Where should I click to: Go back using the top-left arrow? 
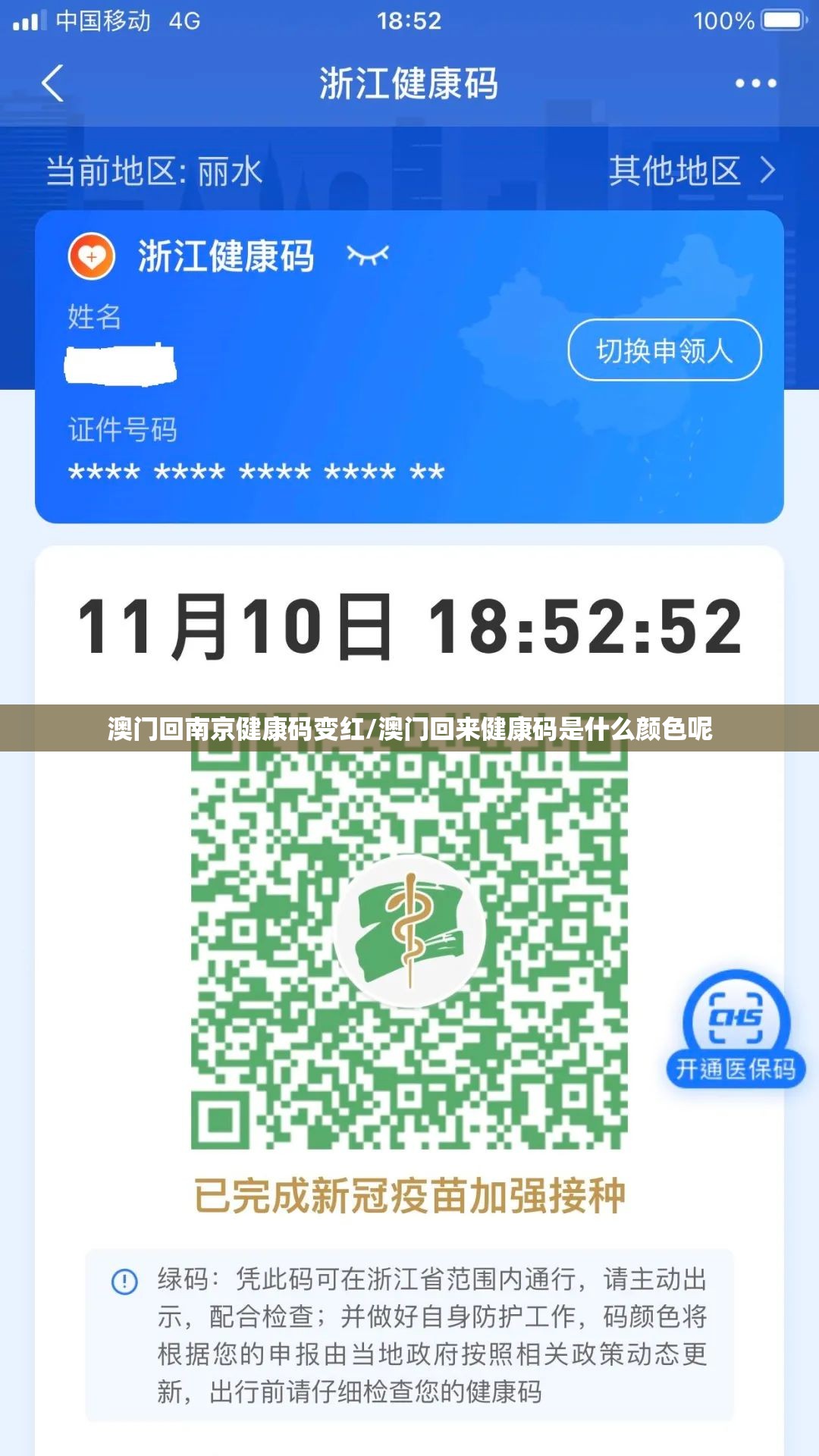(x=53, y=83)
